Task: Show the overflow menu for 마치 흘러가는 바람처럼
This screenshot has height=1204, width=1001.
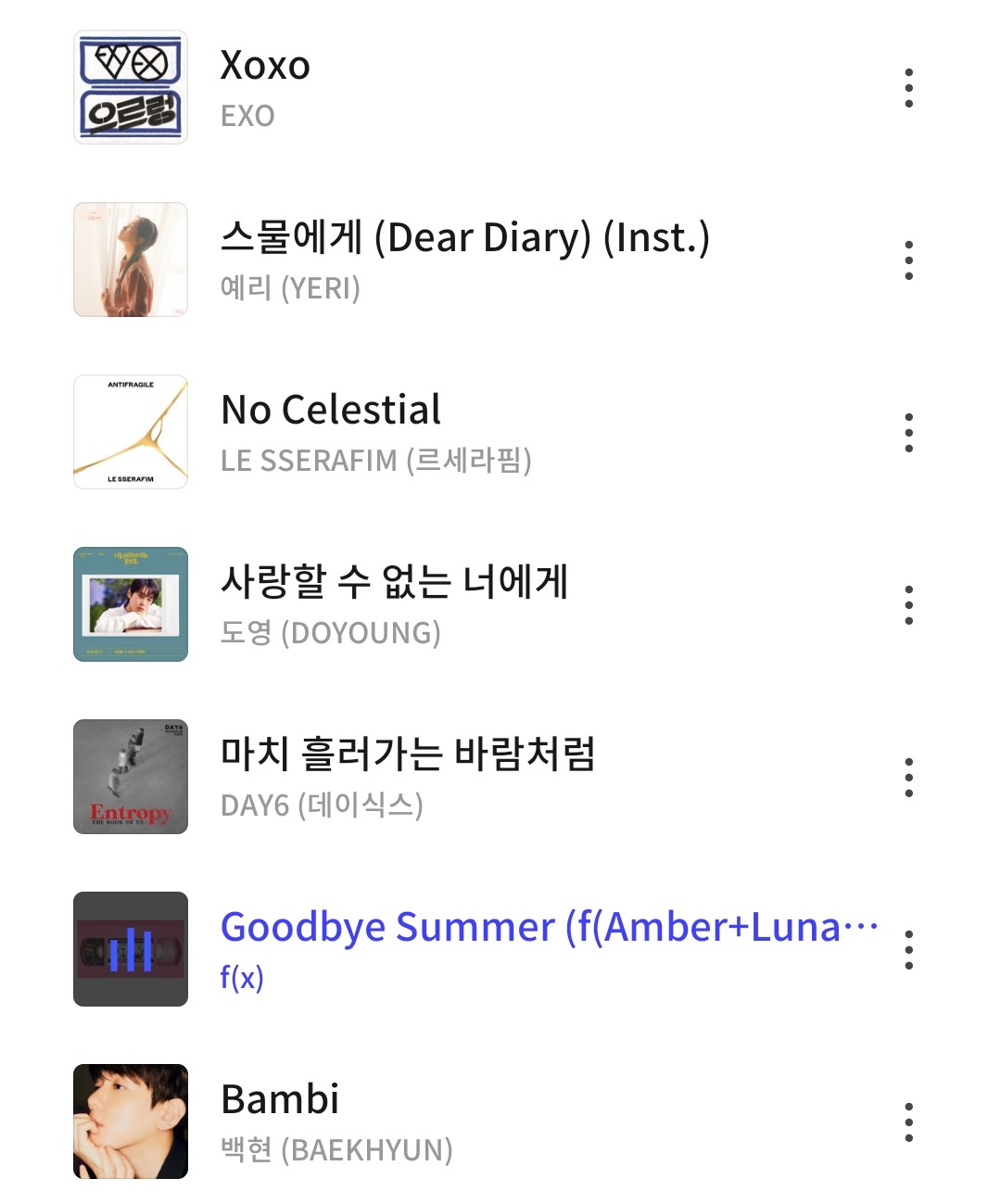Action: tap(908, 778)
